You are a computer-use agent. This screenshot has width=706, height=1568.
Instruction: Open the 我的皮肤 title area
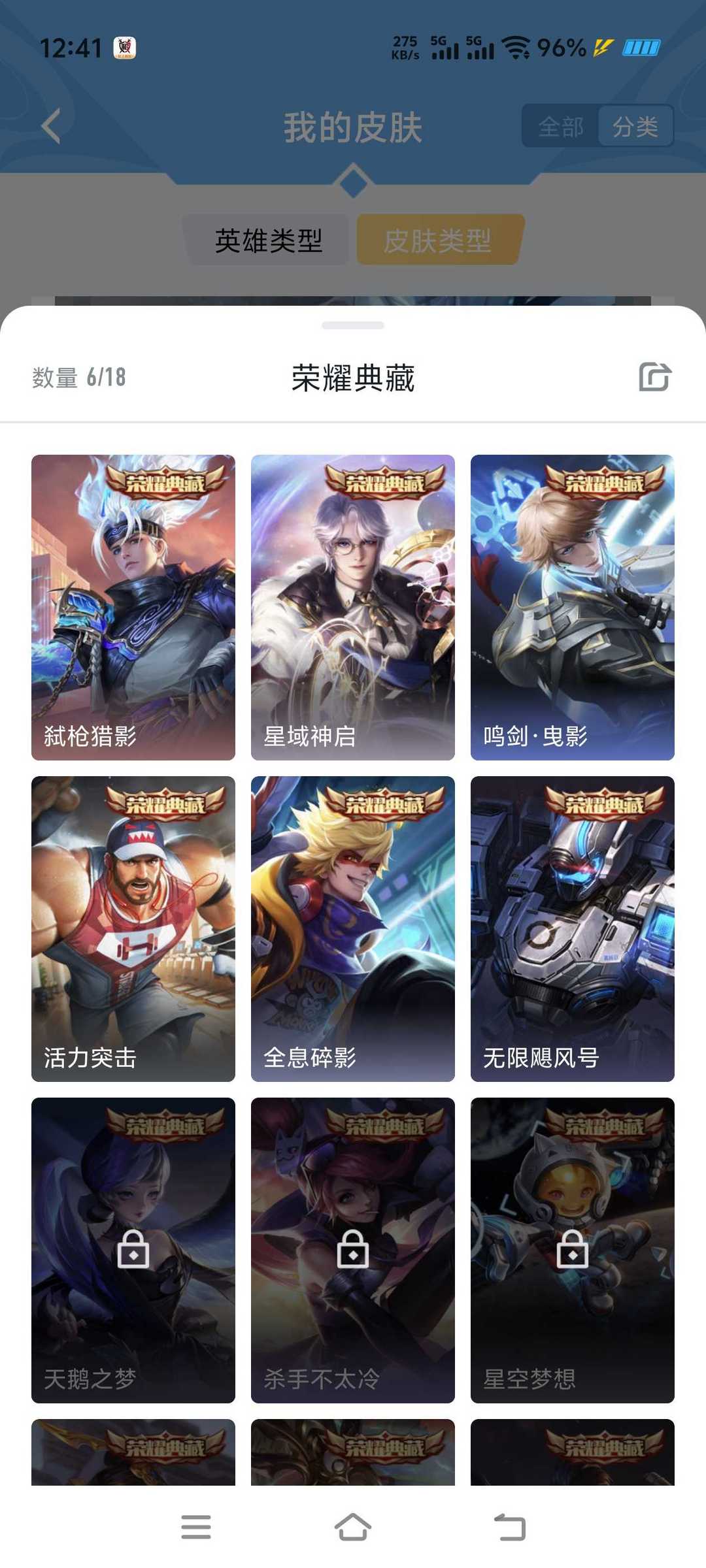pos(353,125)
